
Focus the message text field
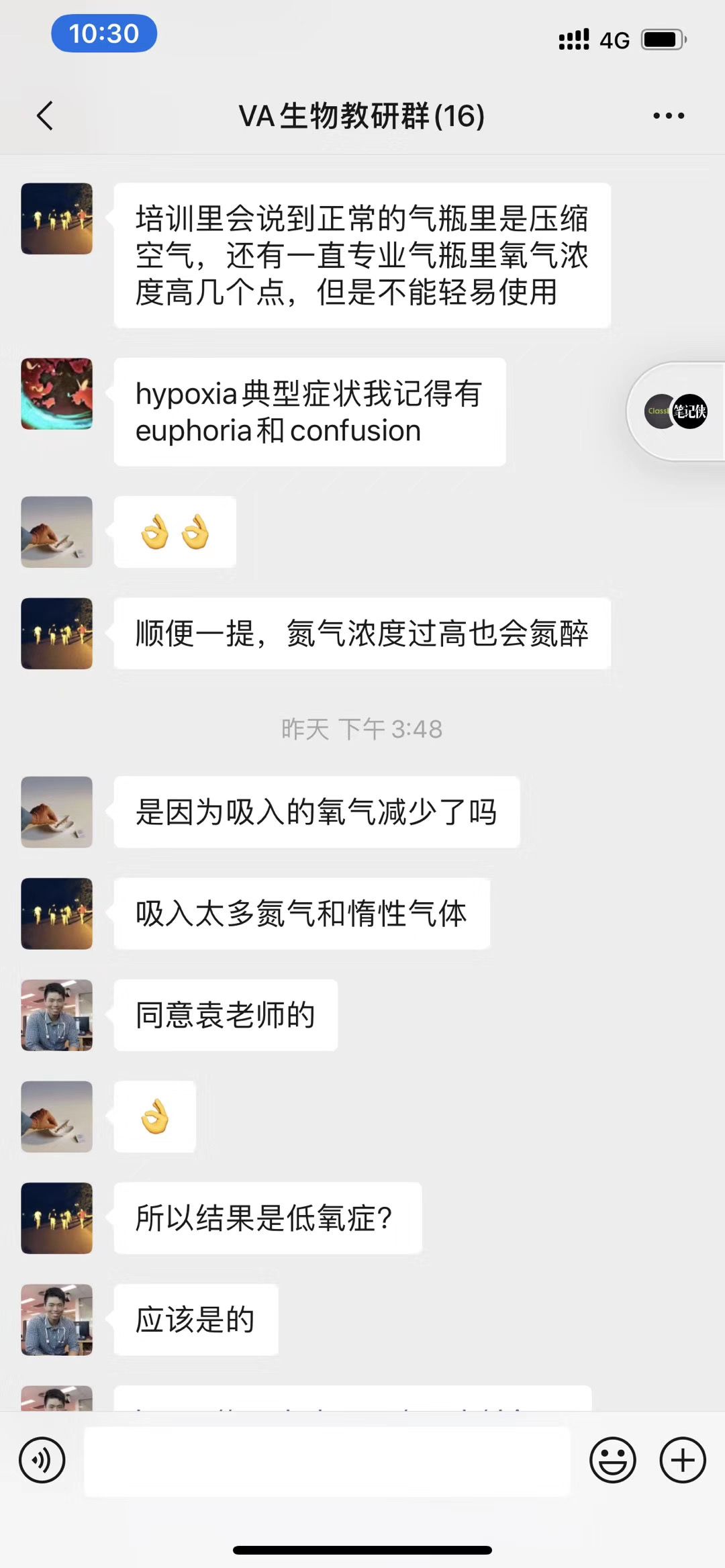pos(327,1461)
